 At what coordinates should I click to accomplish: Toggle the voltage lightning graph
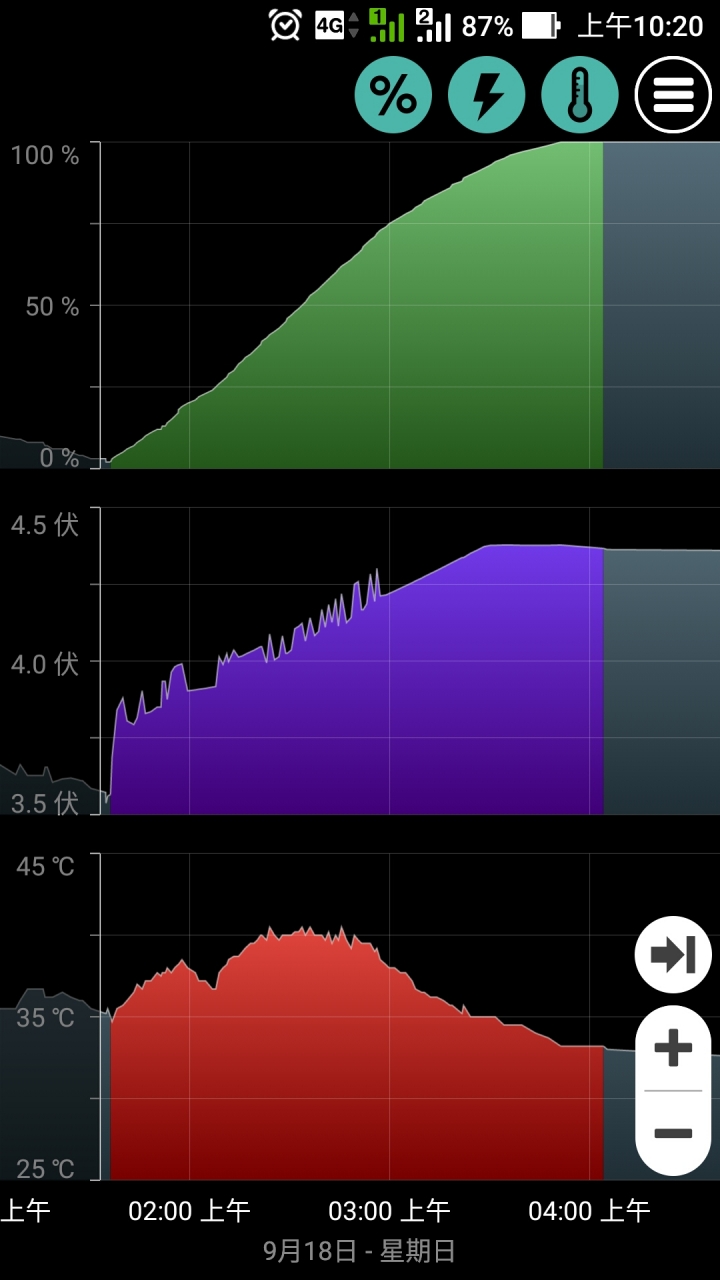coord(487,95)
